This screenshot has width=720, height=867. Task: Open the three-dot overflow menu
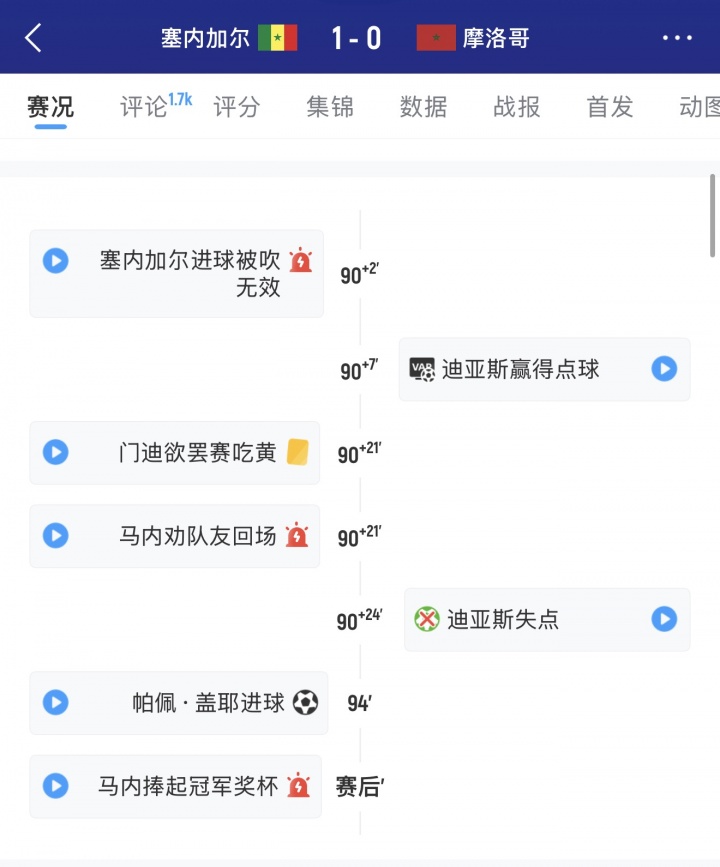point(677,38)
